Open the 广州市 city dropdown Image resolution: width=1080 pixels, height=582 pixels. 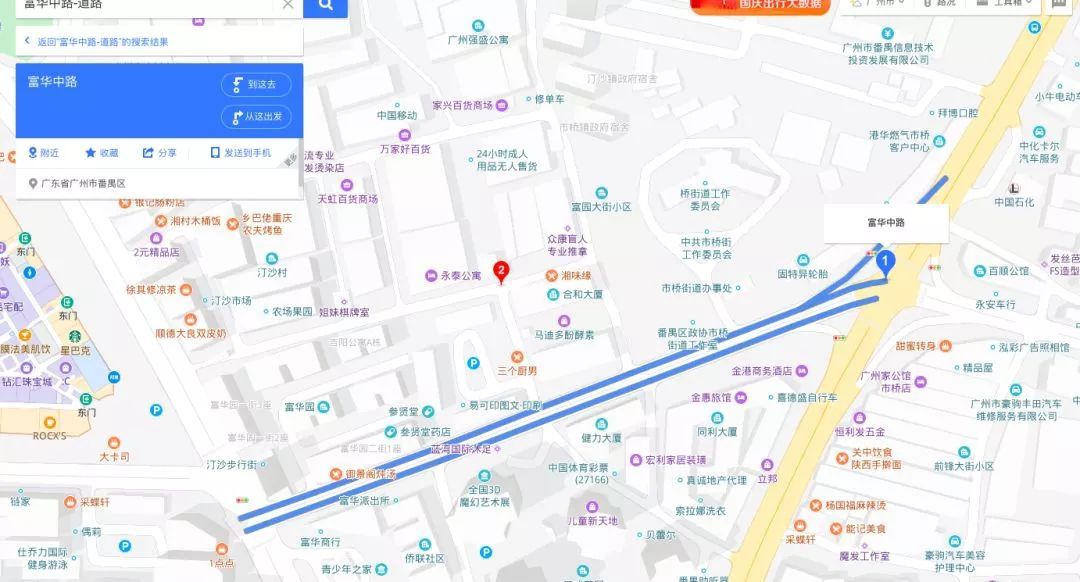pyautogui.click(x=877, y=4)
